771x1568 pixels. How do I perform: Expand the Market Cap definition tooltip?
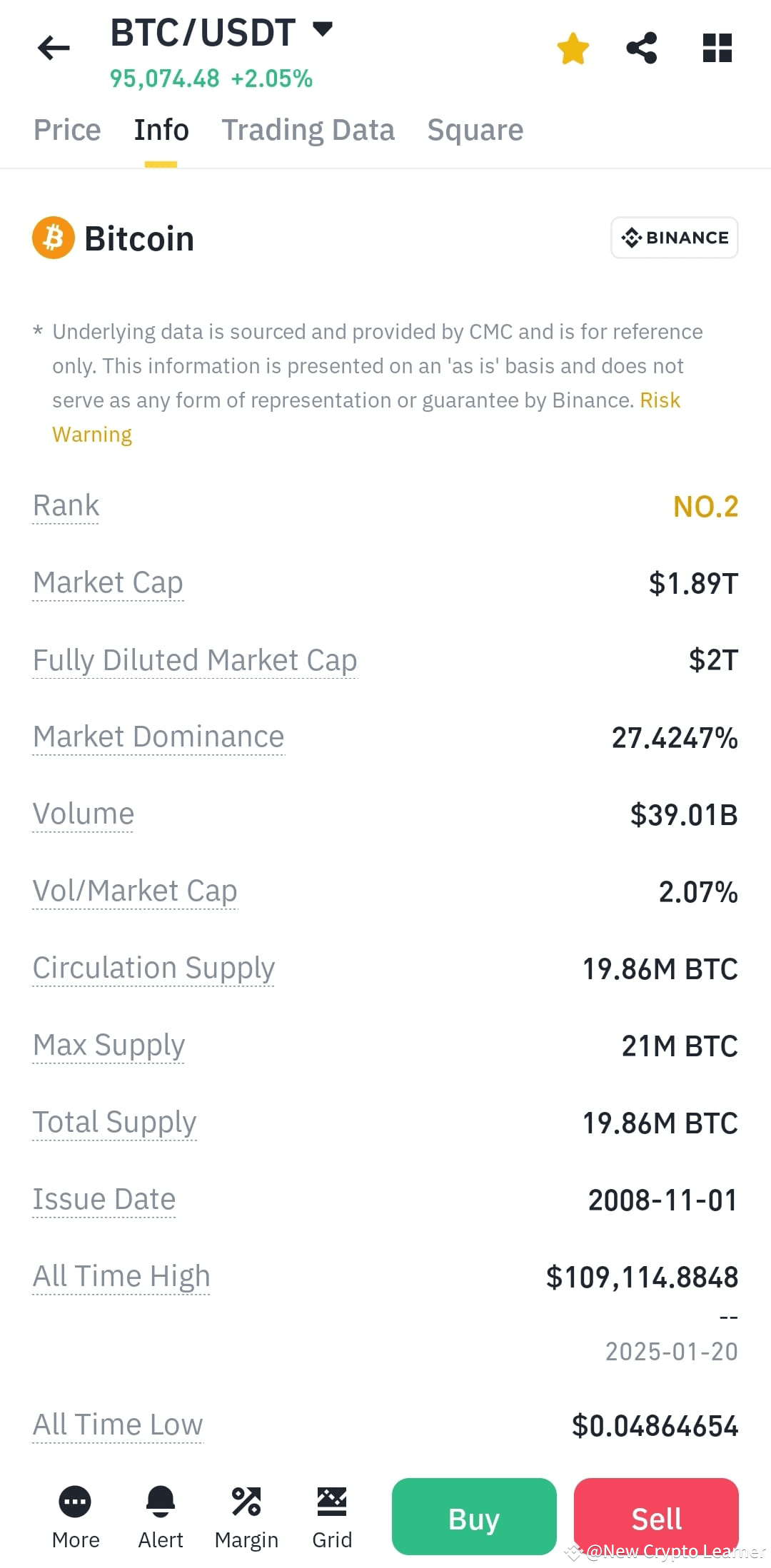pos(107,582)
